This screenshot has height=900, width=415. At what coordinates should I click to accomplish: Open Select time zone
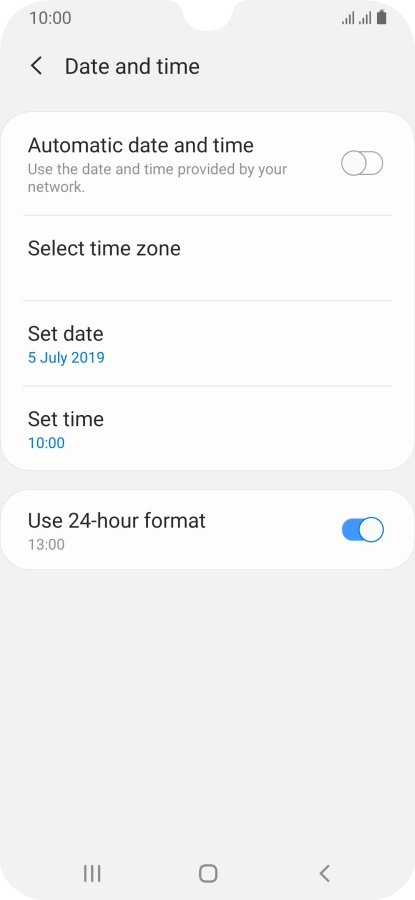[x=207, y=258]
